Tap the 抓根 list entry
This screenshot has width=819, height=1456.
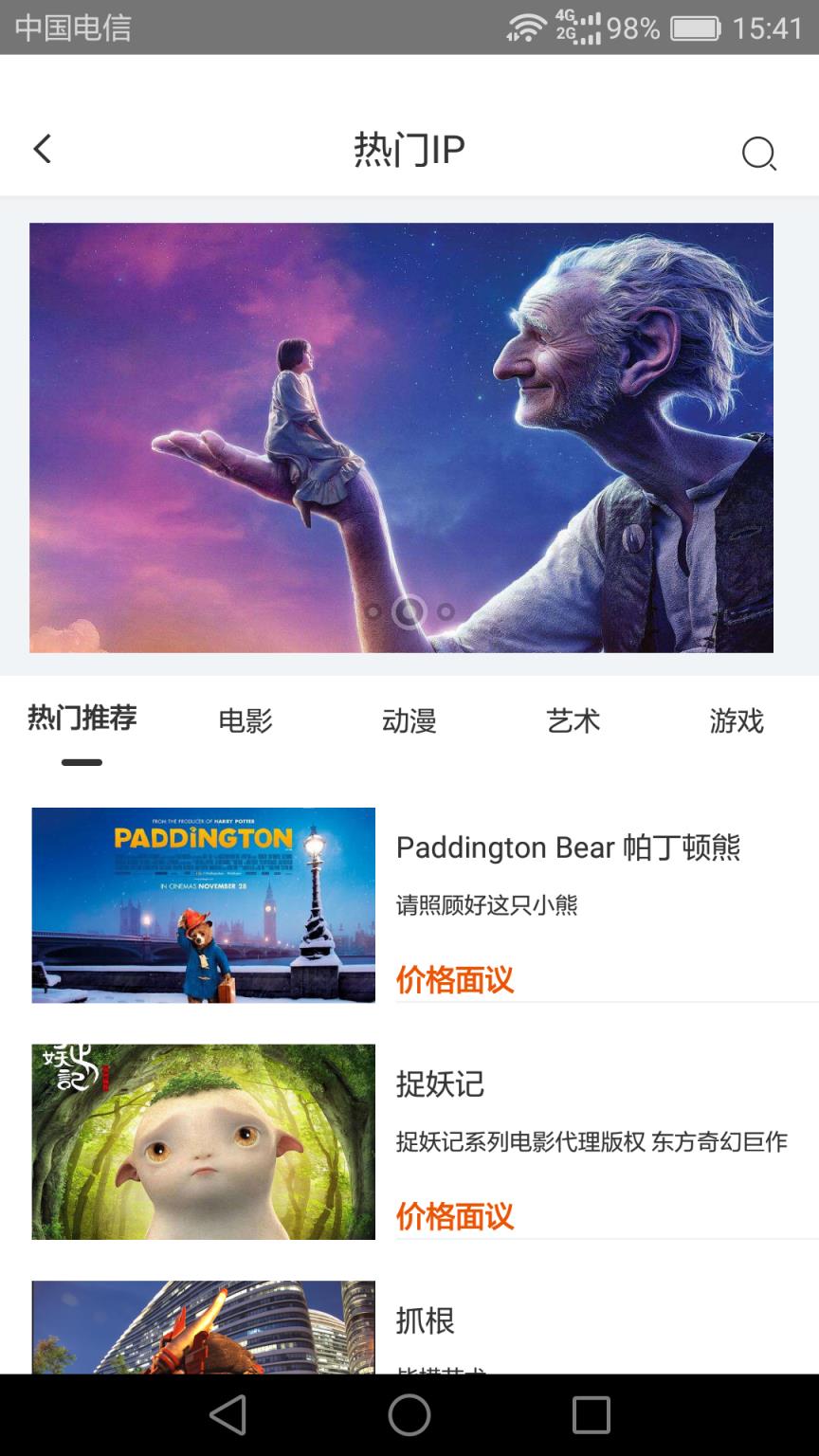[x=425, y=1319]
